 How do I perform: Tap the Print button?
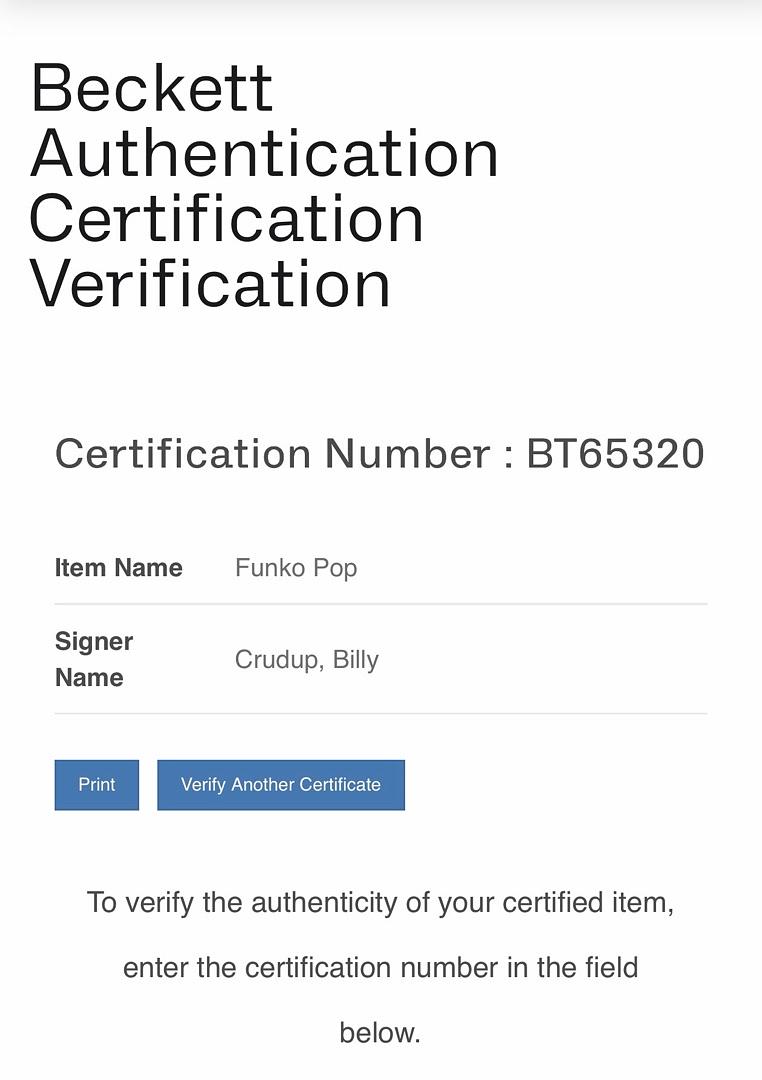coord(97,785)
